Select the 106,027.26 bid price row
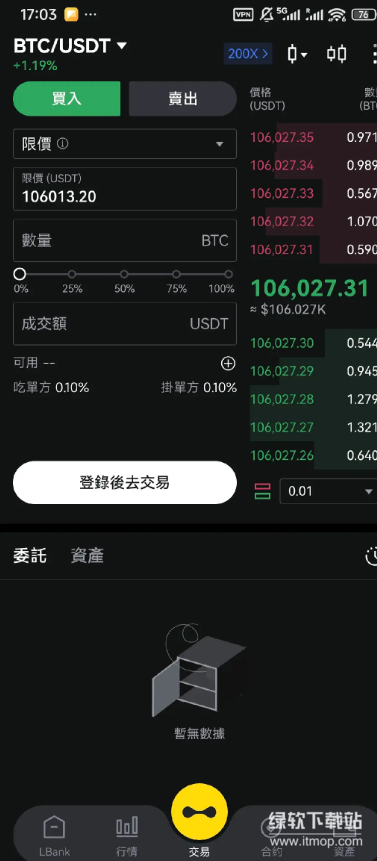The height and width of the screenshot is (861, 377). pos(313,455)
